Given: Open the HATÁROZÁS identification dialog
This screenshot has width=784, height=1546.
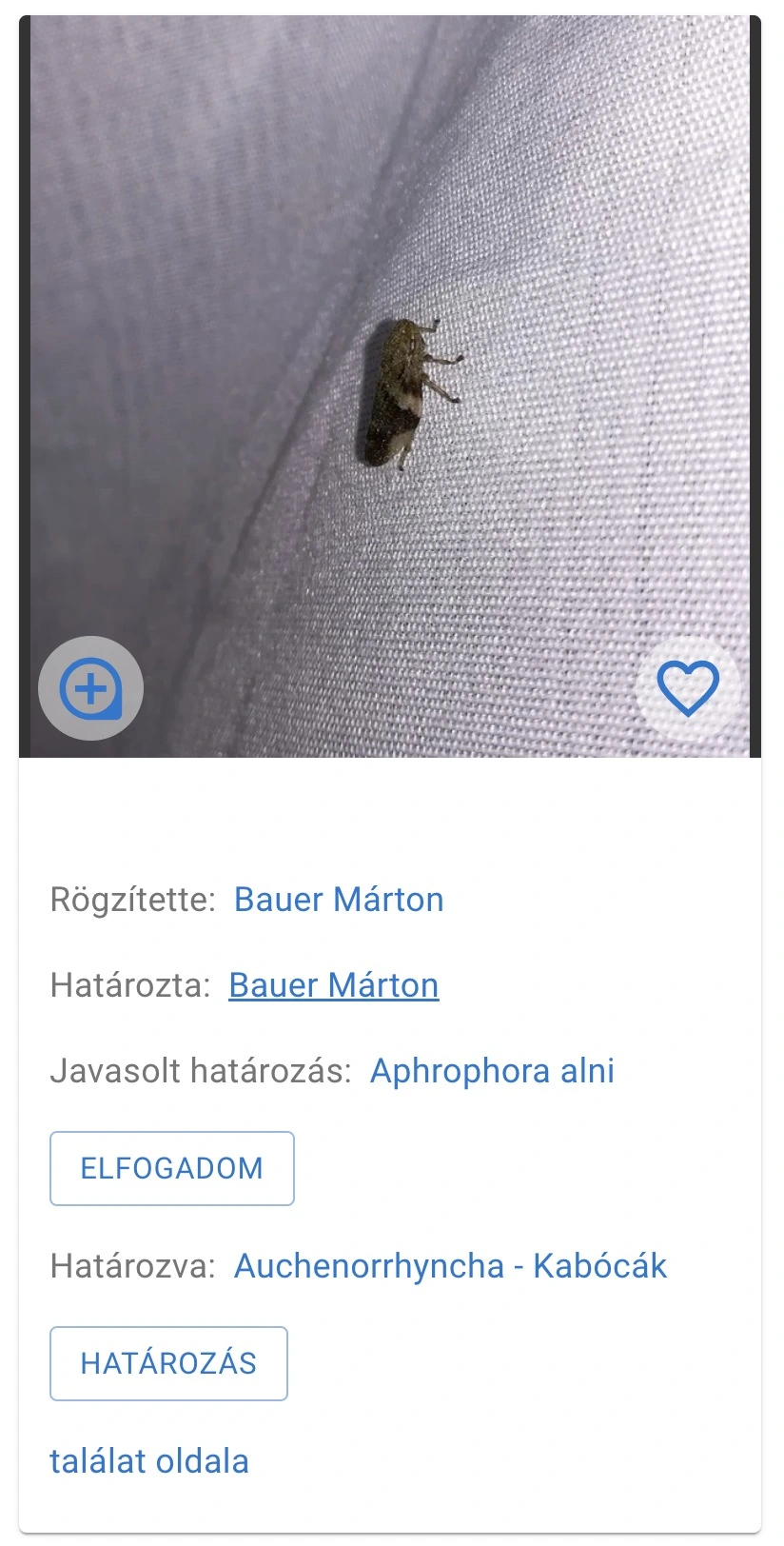Looking at the screenshot, I should [168, 1363].
